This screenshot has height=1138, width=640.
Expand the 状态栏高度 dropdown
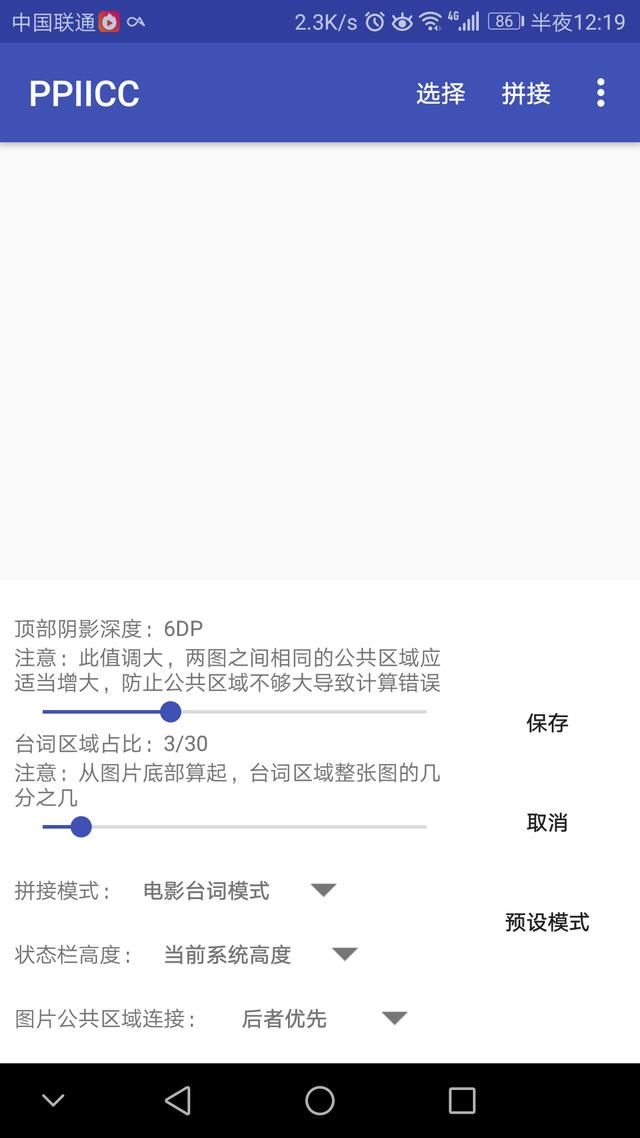coord(260,954)
